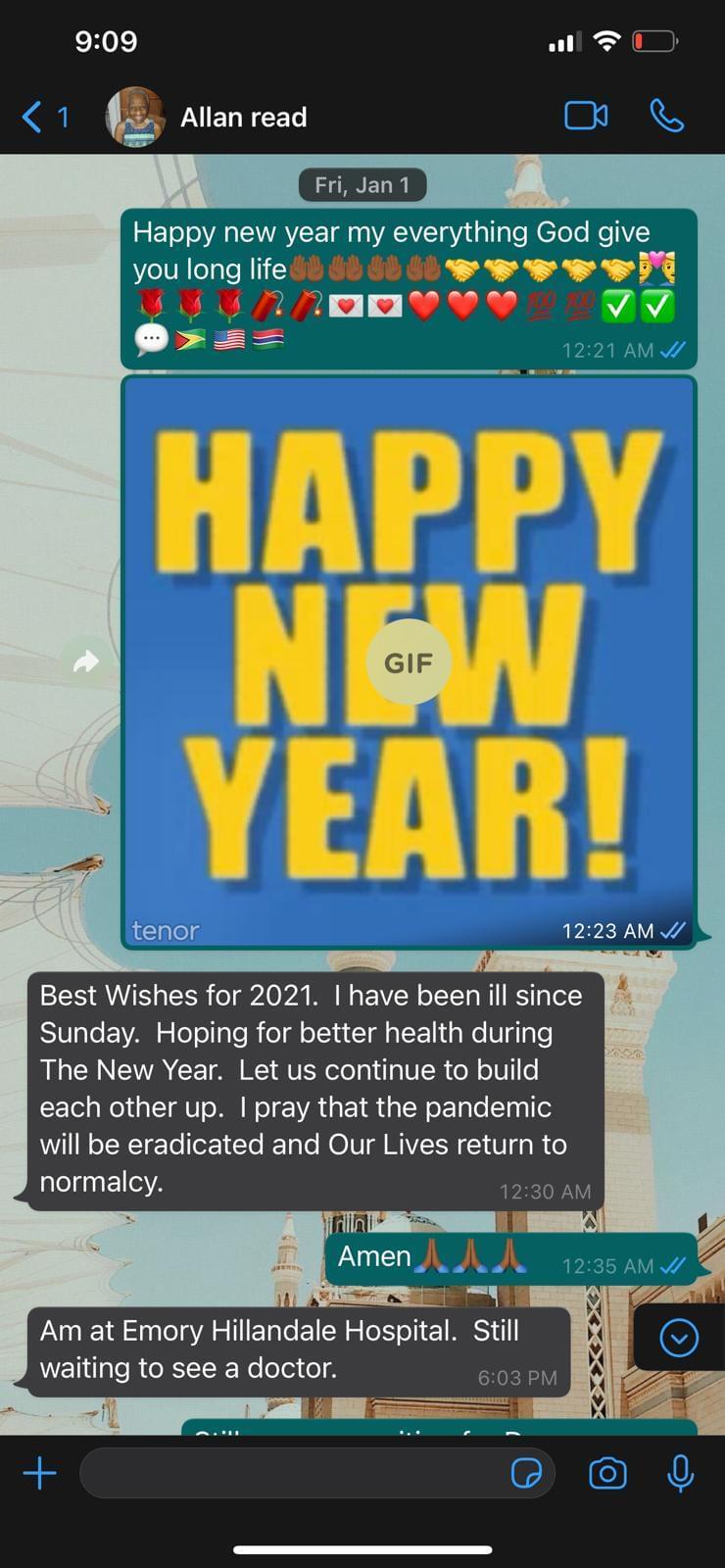725x1568 pixels.
Task: Record a voice message with the microphone
Action: 680,1473
